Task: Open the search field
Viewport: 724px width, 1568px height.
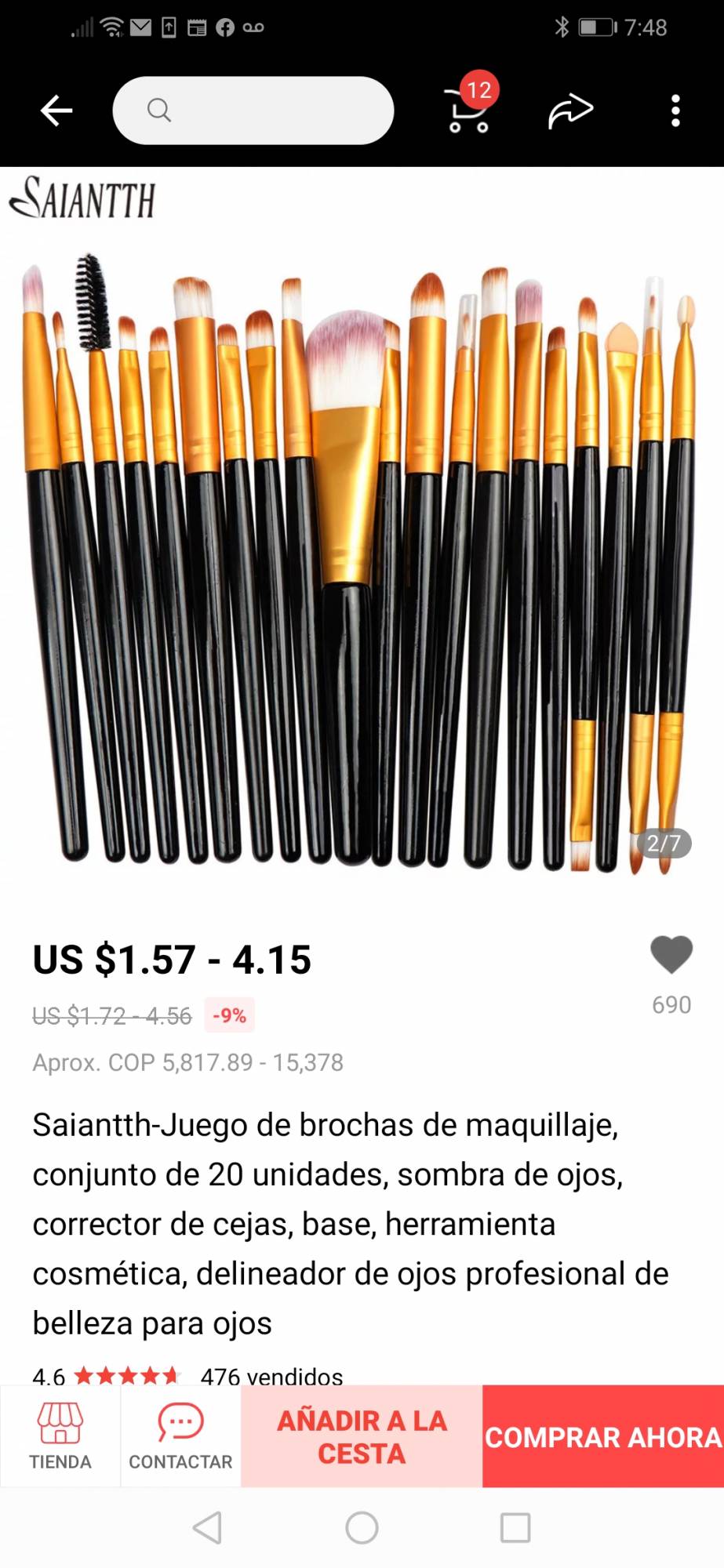Action: click(253, 111)
